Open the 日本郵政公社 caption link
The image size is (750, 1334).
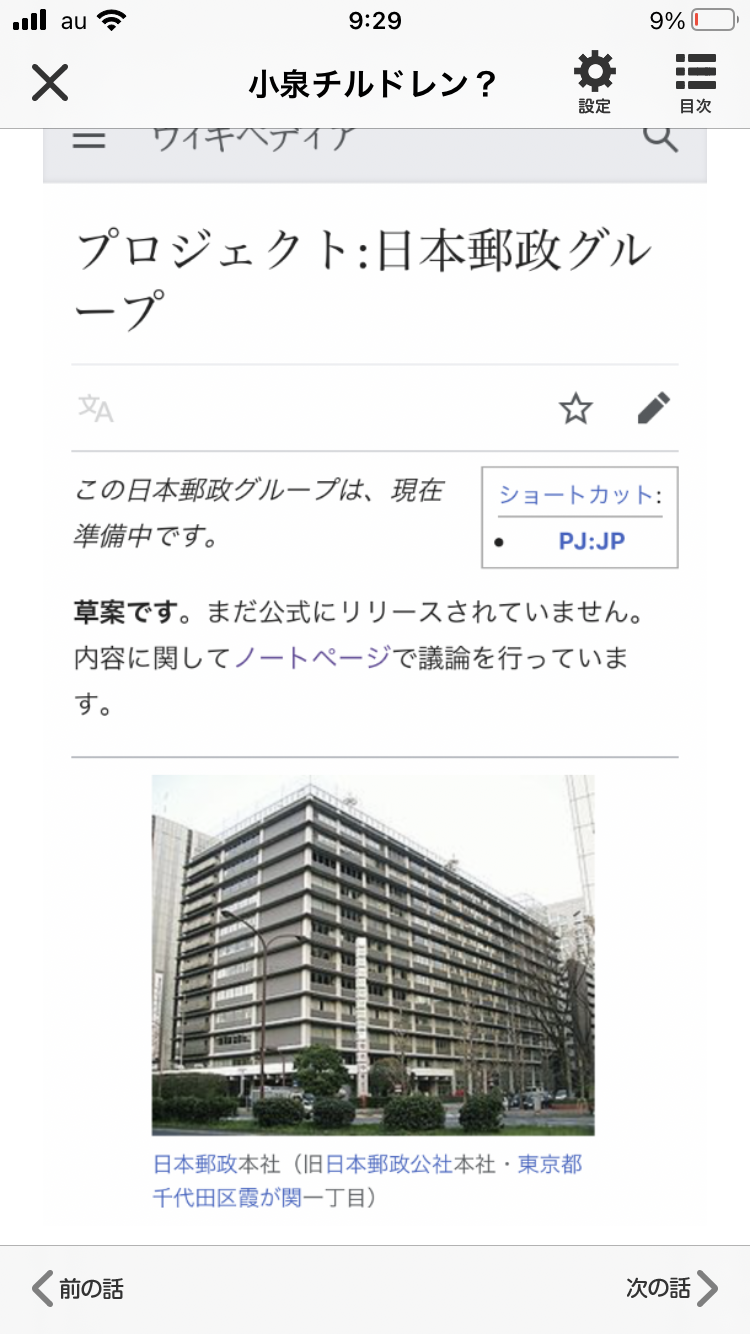pos(388,1165)
